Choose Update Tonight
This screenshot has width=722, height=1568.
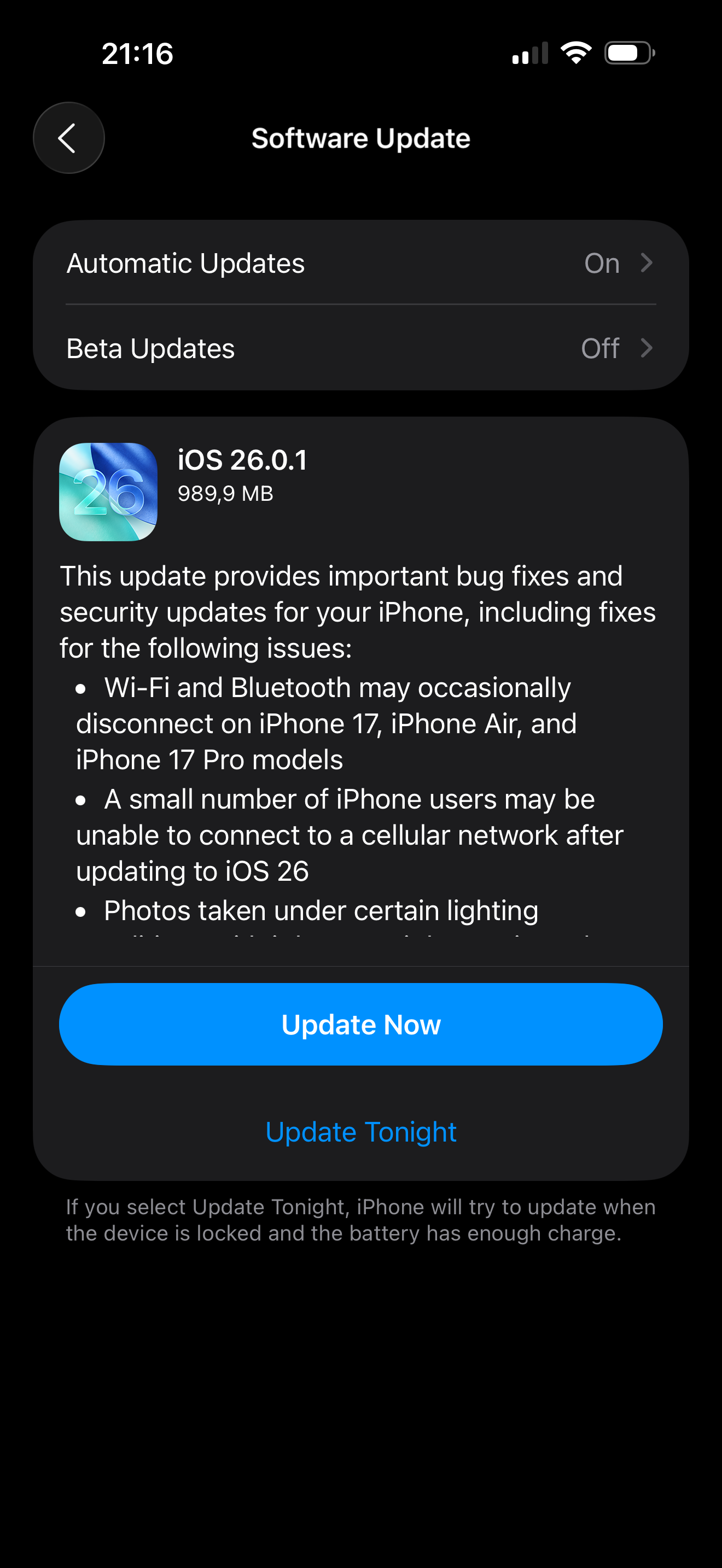click(360, 1132)
